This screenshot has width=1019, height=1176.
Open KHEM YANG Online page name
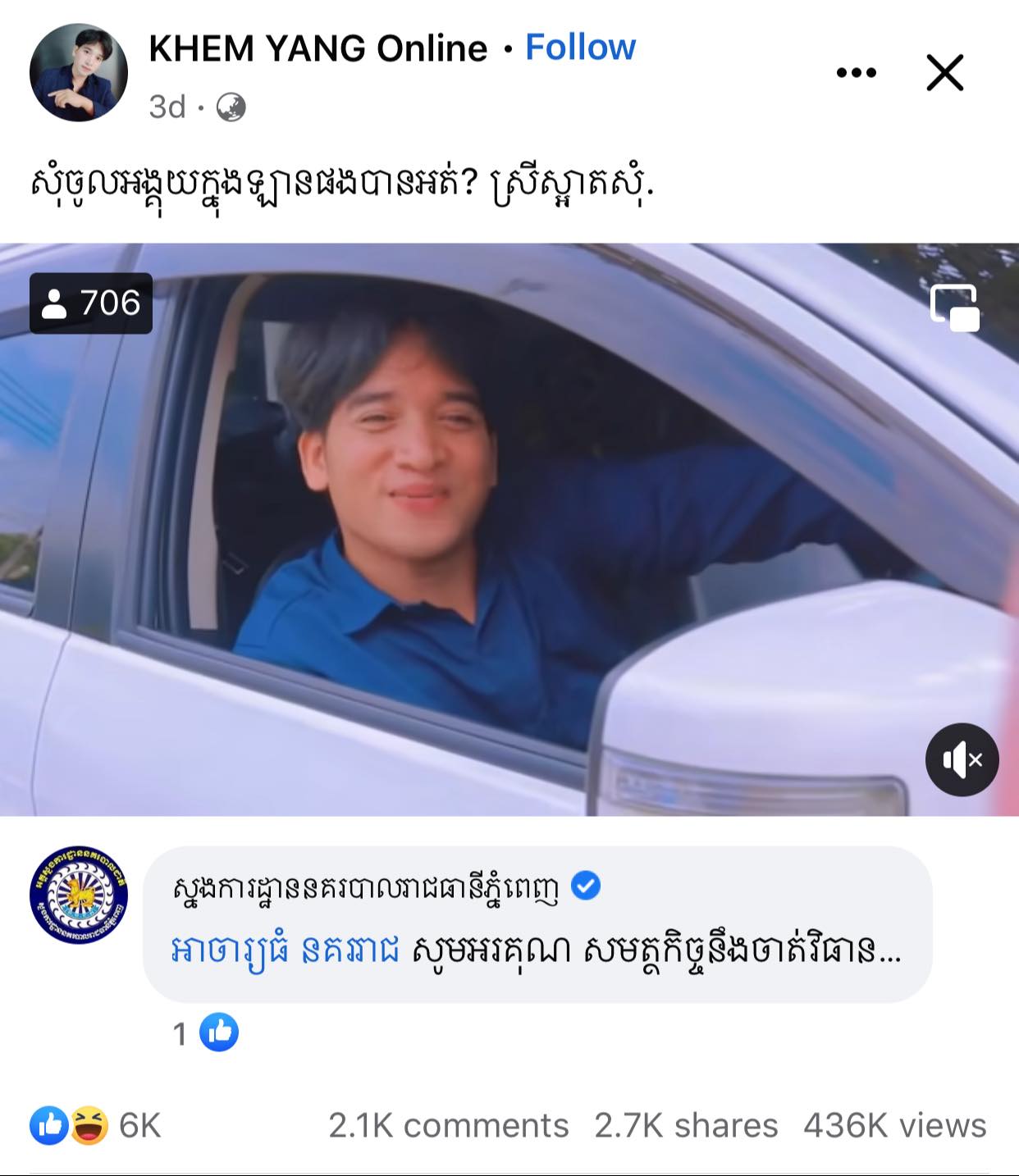pos(318,49)
